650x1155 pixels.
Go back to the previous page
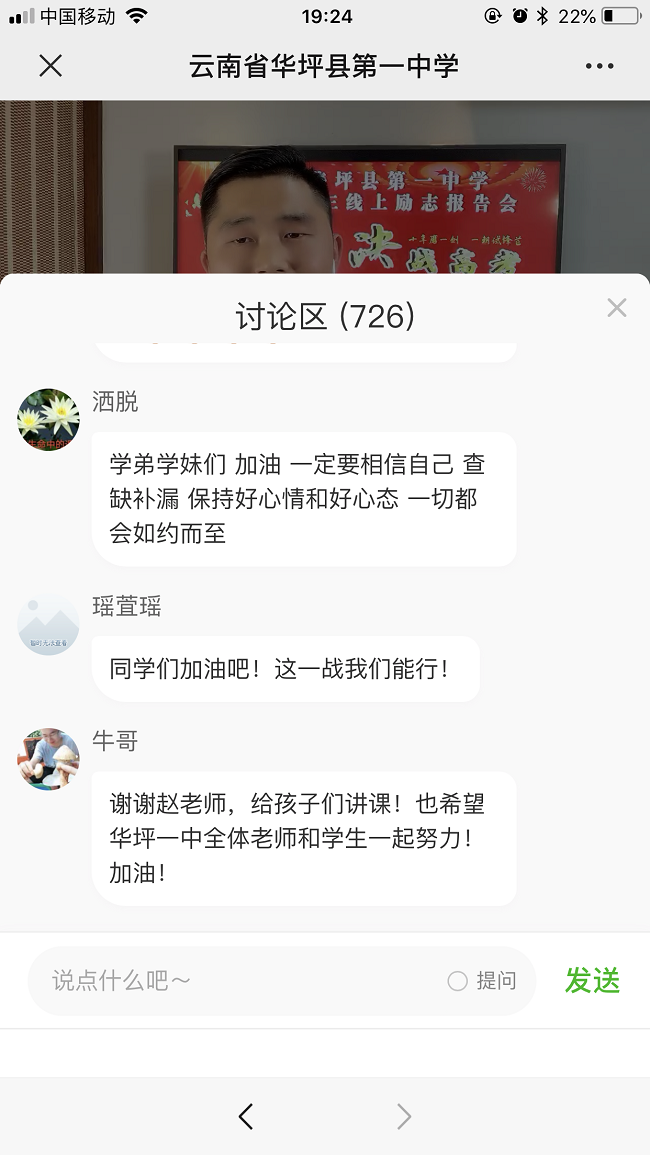click(246, 1116)
